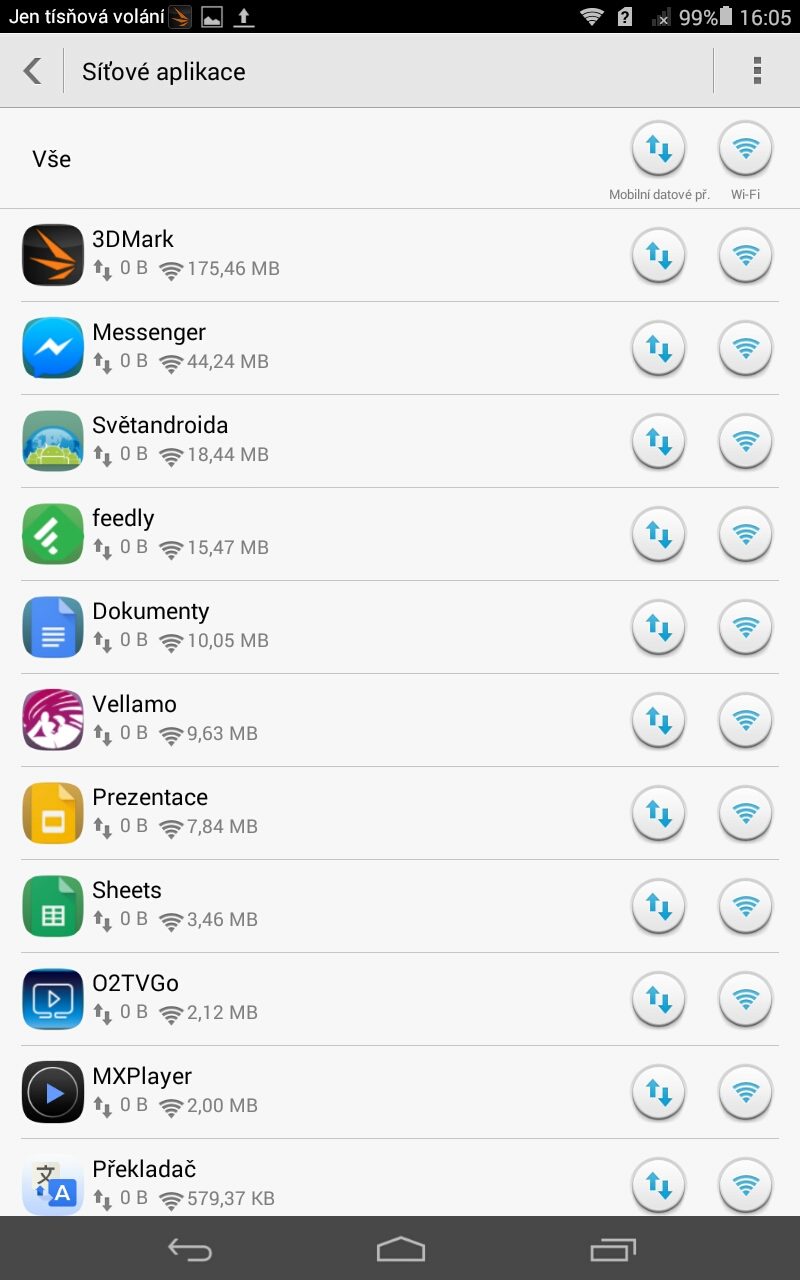Toggle mobile data for feedly

(x=659, y=534)
